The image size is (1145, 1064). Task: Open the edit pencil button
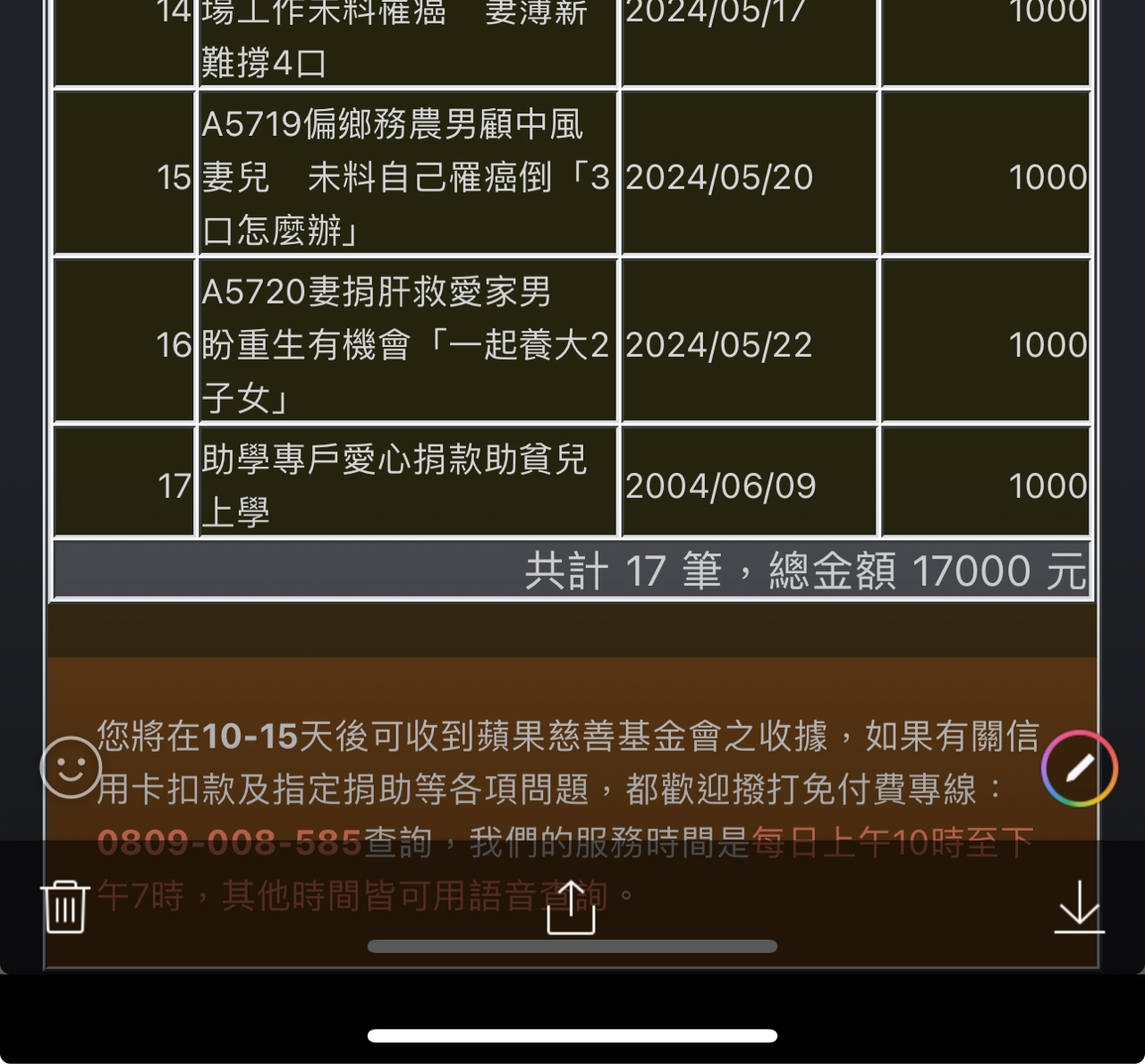pos(1080,768)
